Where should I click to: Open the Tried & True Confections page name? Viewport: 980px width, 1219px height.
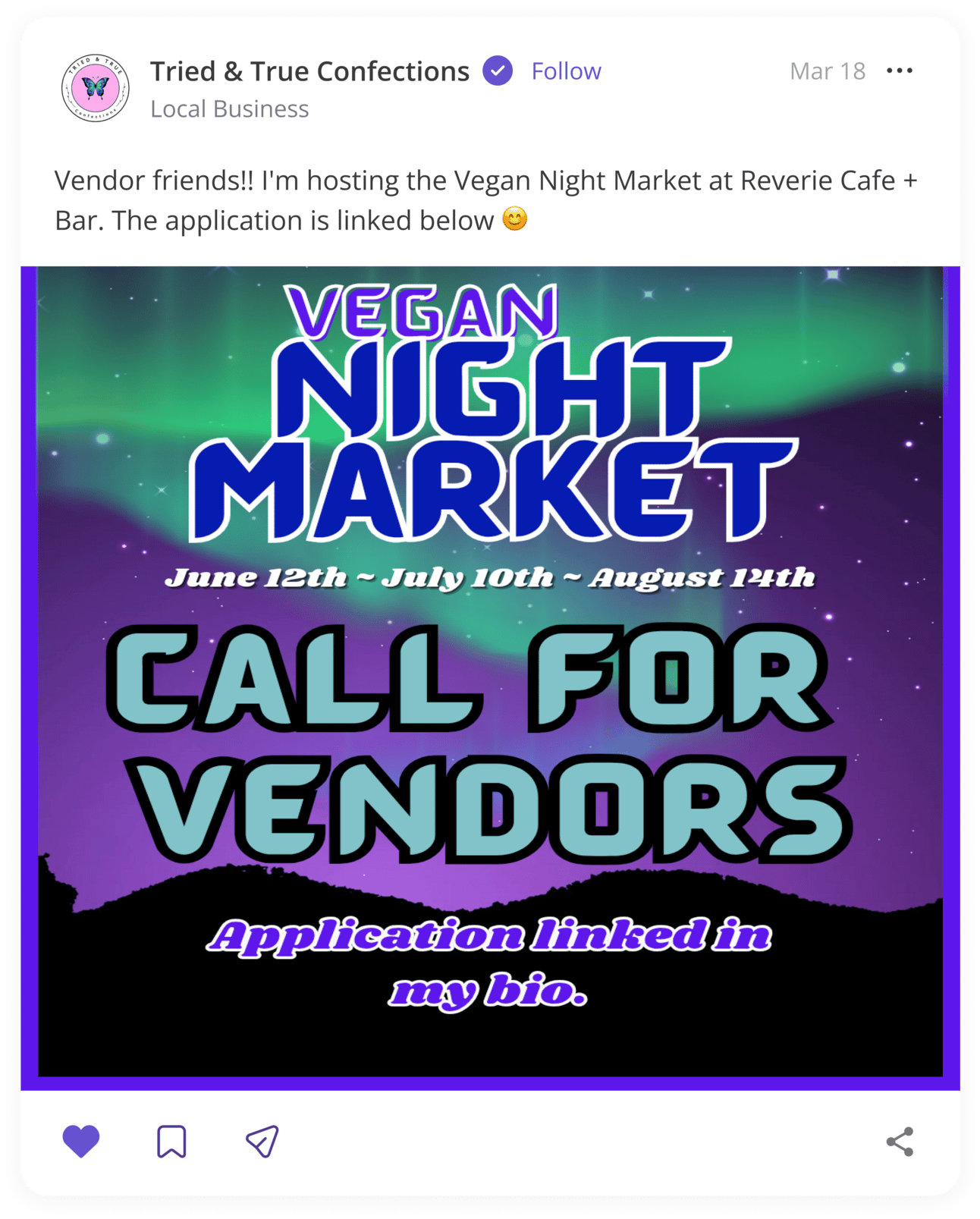click(x=309, y=71)
